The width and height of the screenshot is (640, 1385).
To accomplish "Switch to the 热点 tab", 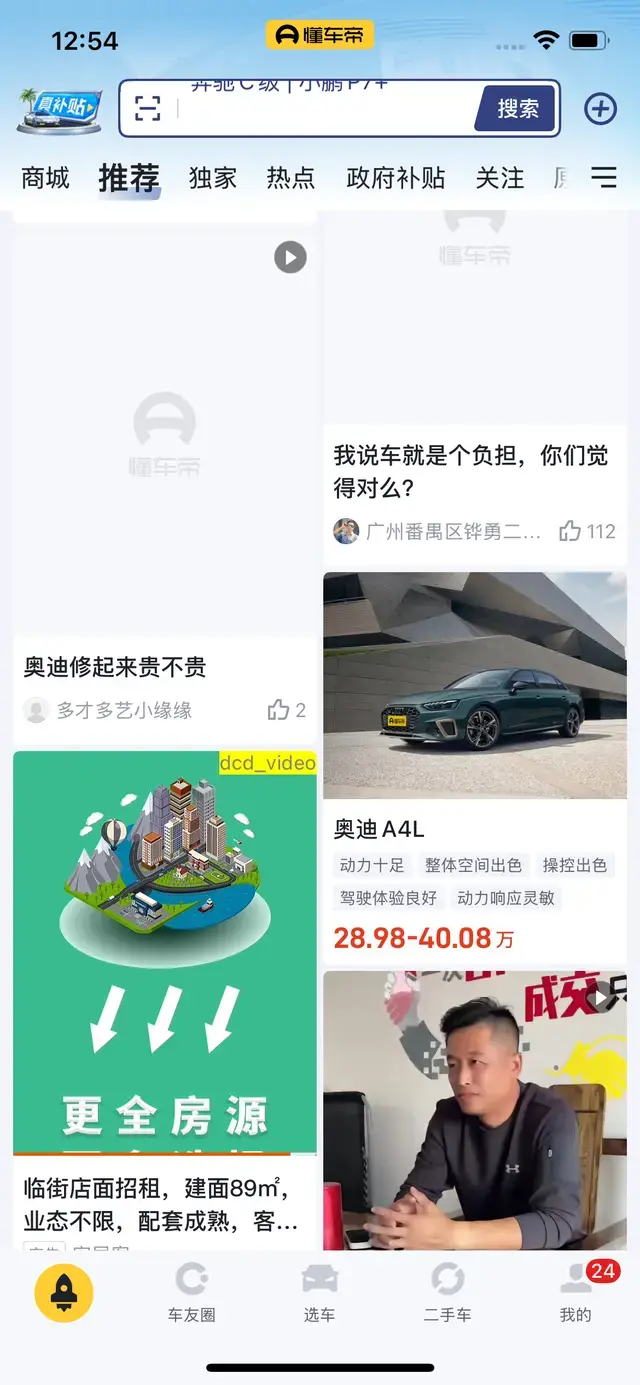I will point(291,178).
